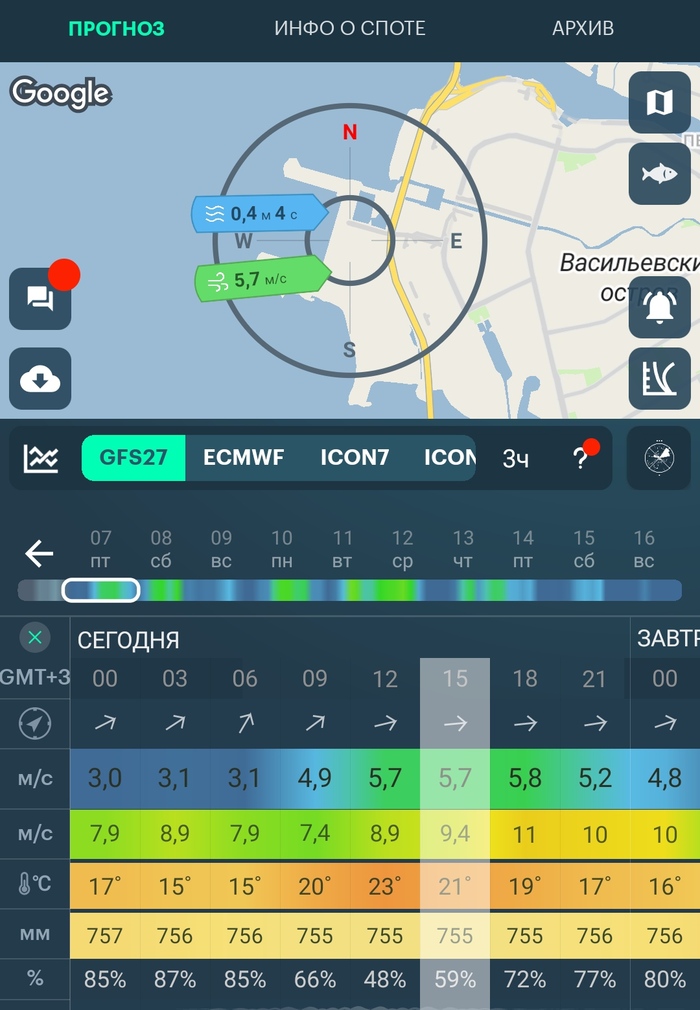Screen dimensions: 700x1010
Task: Open the АРХИВ tab
Action: [583, 28]
